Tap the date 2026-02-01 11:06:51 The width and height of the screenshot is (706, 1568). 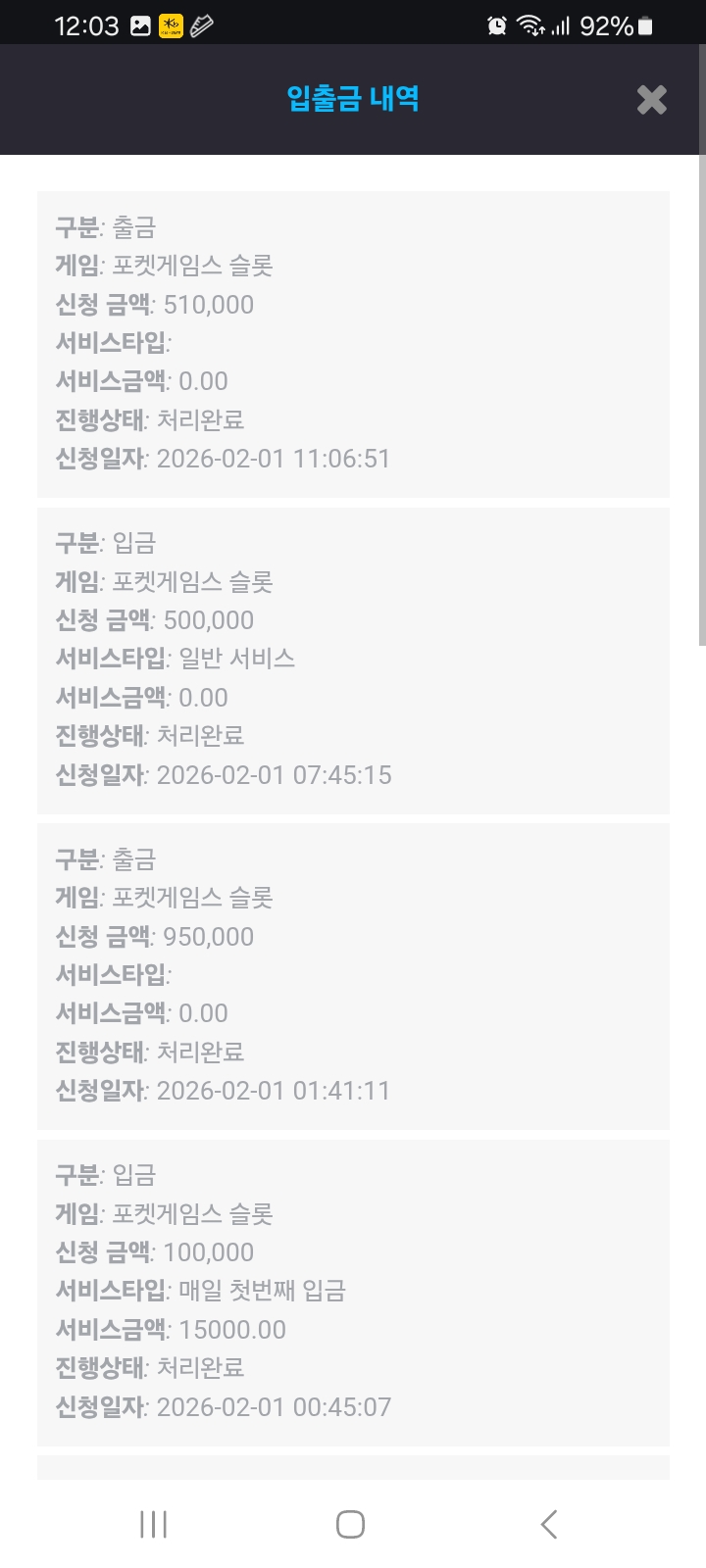pyautogui.click(x=274, y=458)
